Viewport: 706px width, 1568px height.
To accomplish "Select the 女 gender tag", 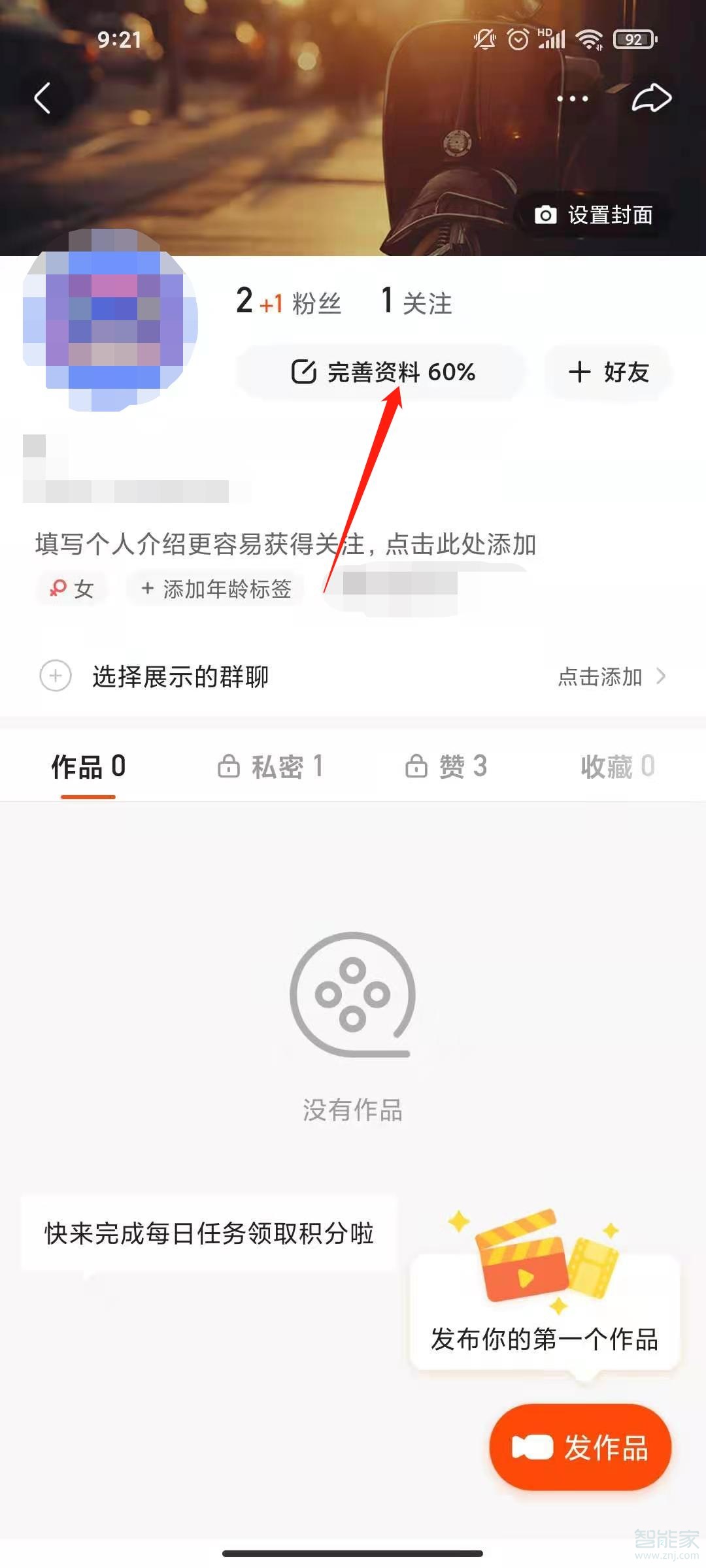I will 72,589.
